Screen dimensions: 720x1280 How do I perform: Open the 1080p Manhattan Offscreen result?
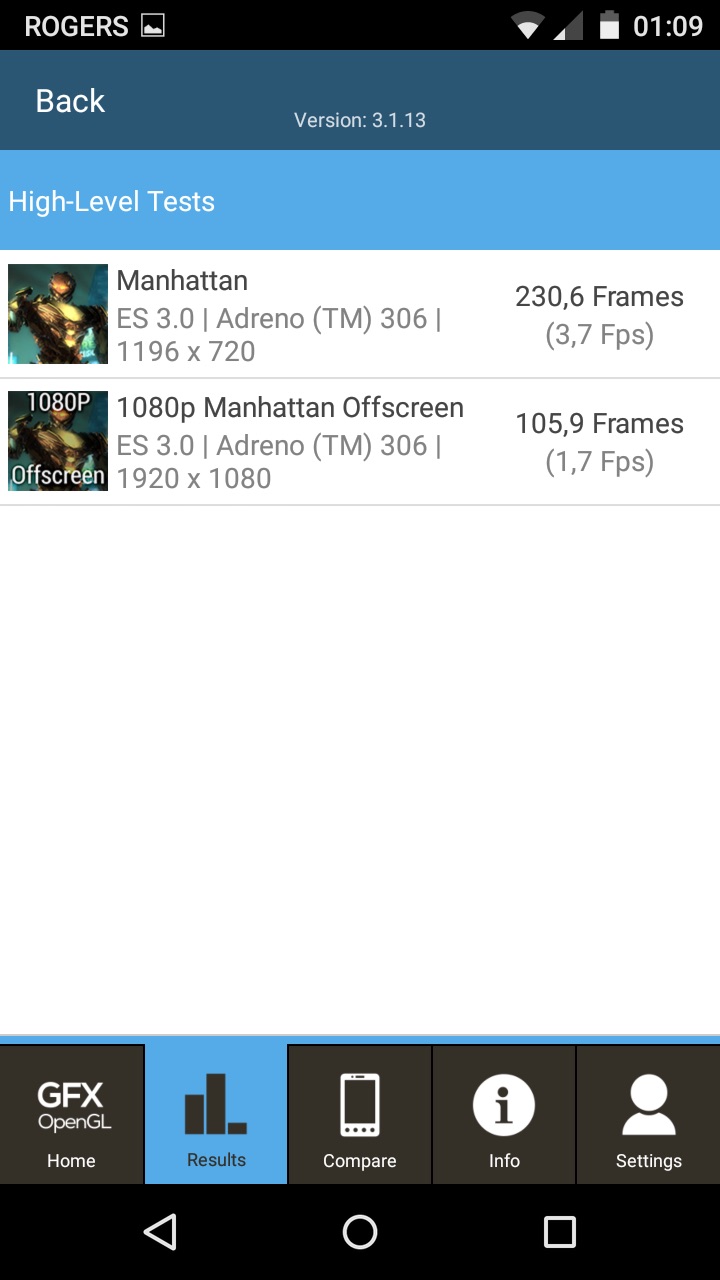(x=360, y=442)
